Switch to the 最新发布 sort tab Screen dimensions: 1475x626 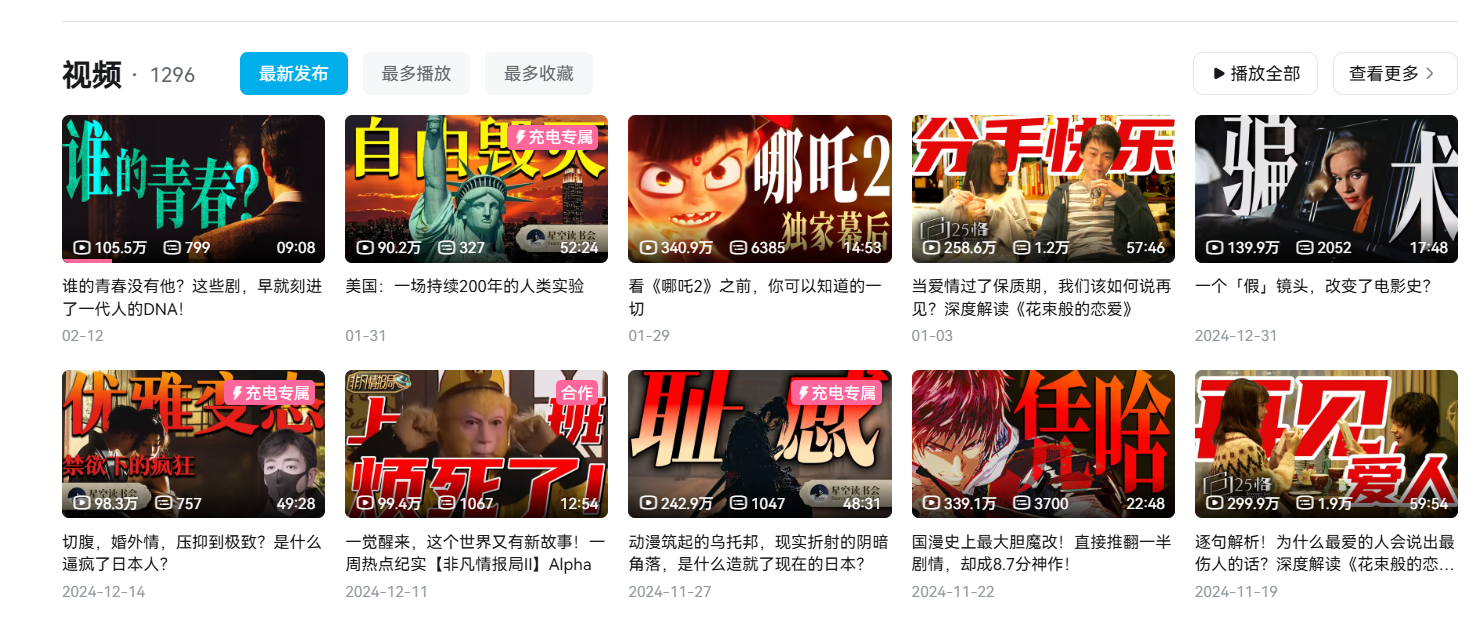coord(293,74)
